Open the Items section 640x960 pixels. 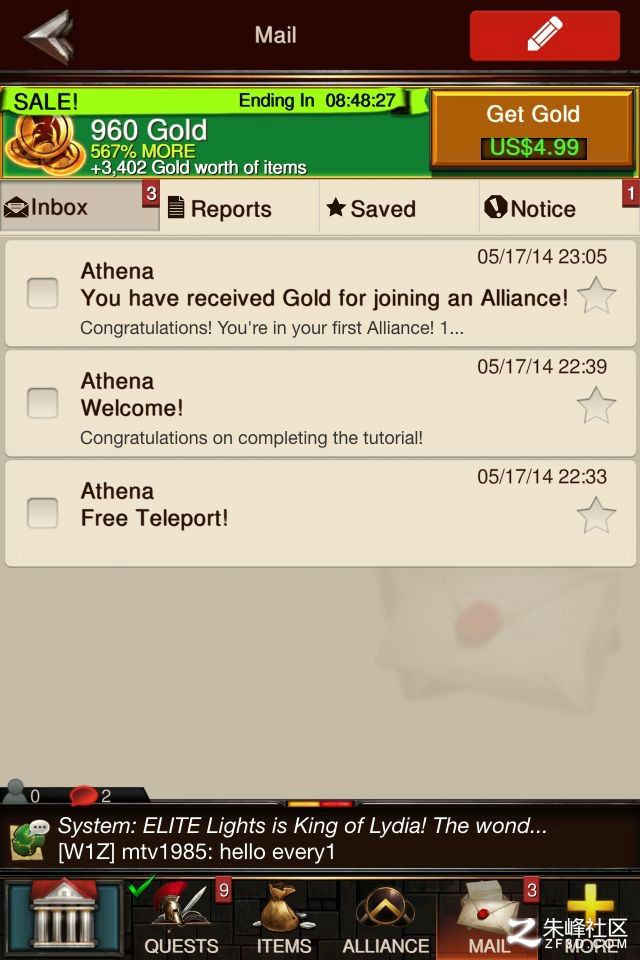284,920
